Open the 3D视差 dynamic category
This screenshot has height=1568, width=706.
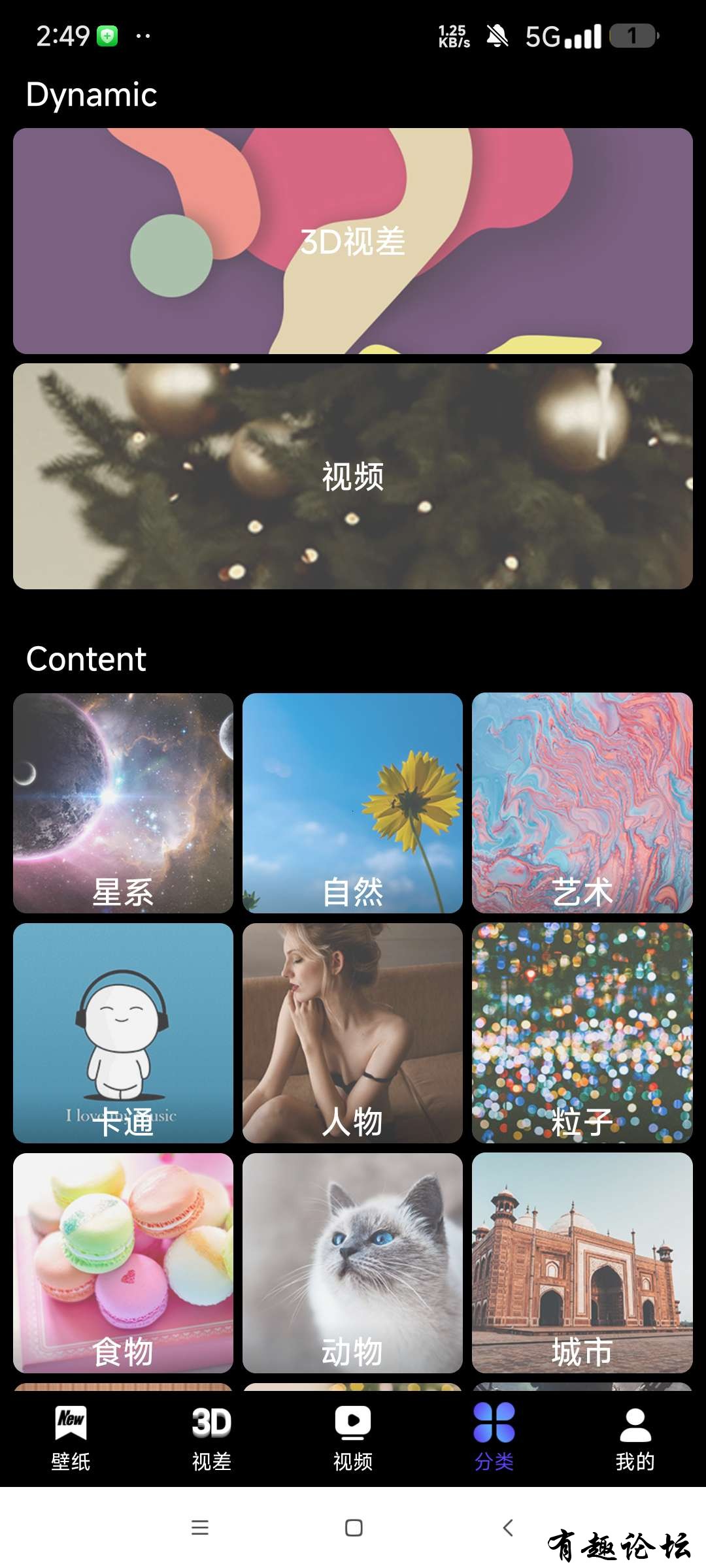353,241
